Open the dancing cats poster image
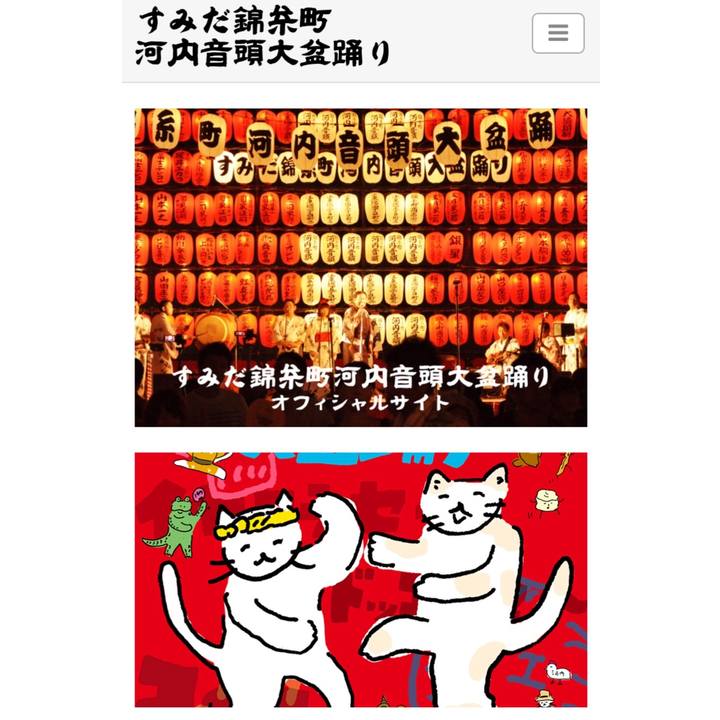 pyautogui.click(x=361, y=579)
